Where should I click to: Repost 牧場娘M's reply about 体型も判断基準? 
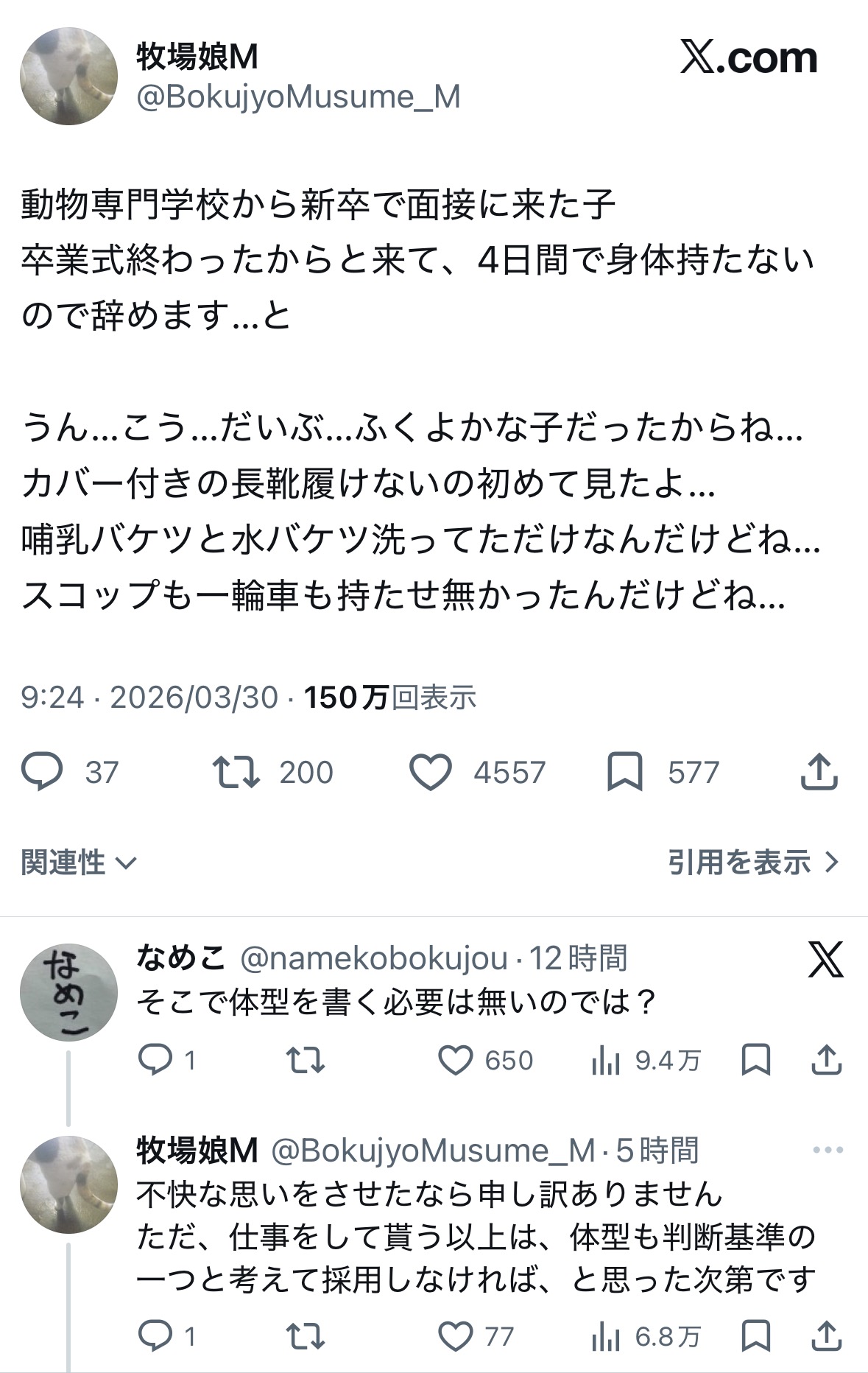(x=305, y=1336)
